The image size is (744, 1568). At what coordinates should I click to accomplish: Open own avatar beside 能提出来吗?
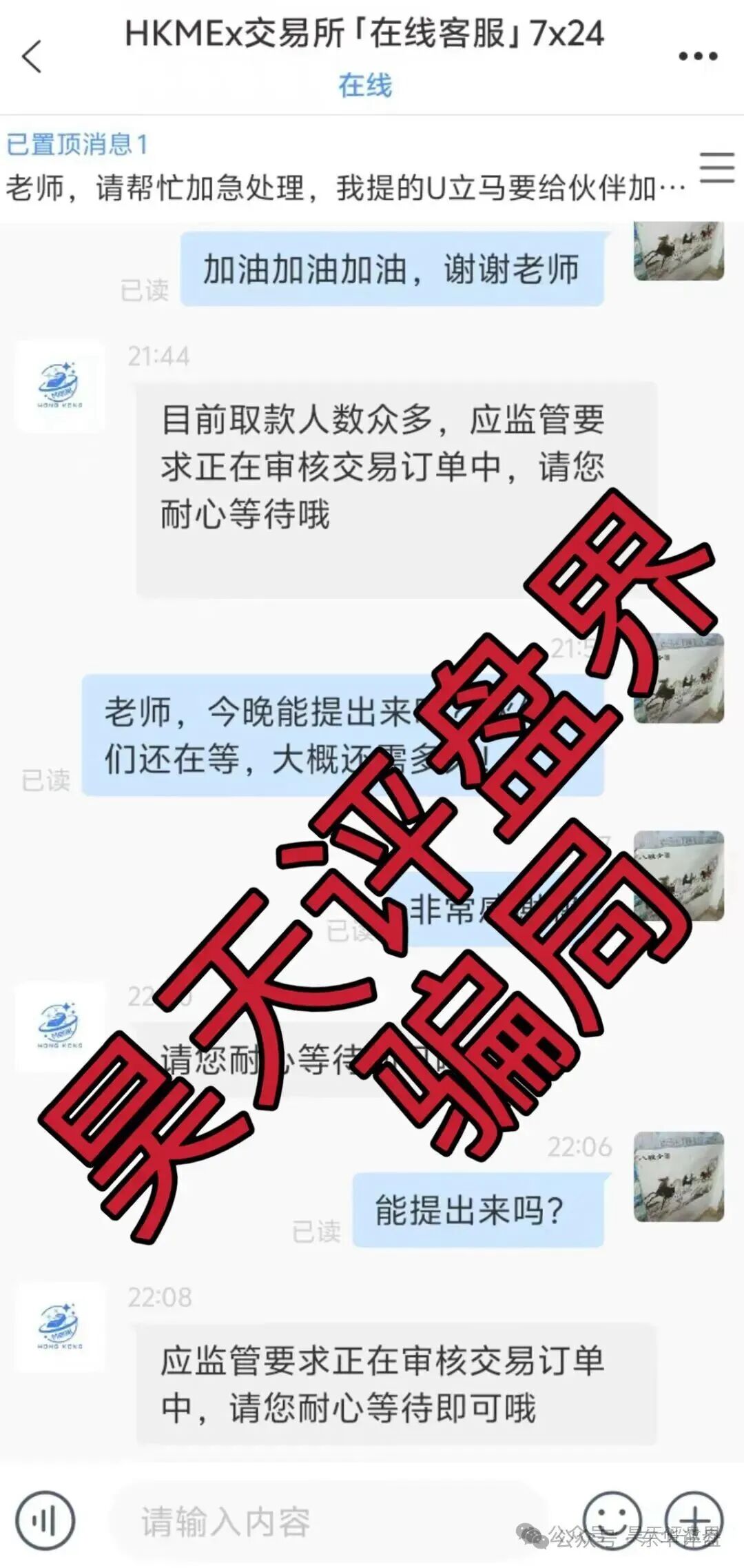coord(679,1177)
